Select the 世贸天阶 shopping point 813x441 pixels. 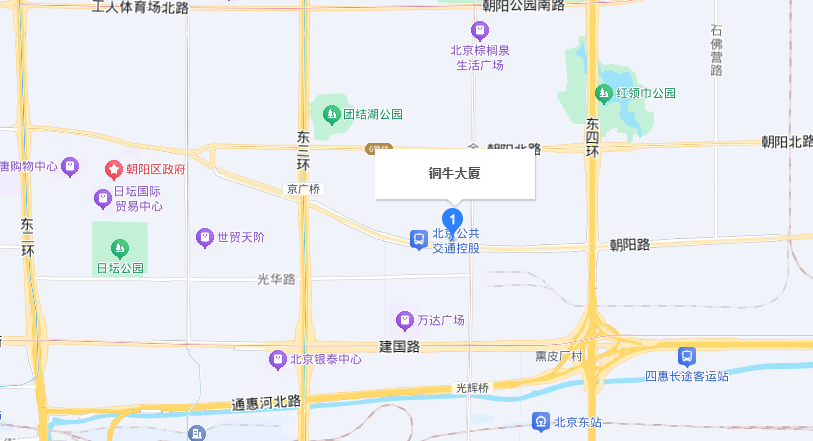(x=205, y=237)
